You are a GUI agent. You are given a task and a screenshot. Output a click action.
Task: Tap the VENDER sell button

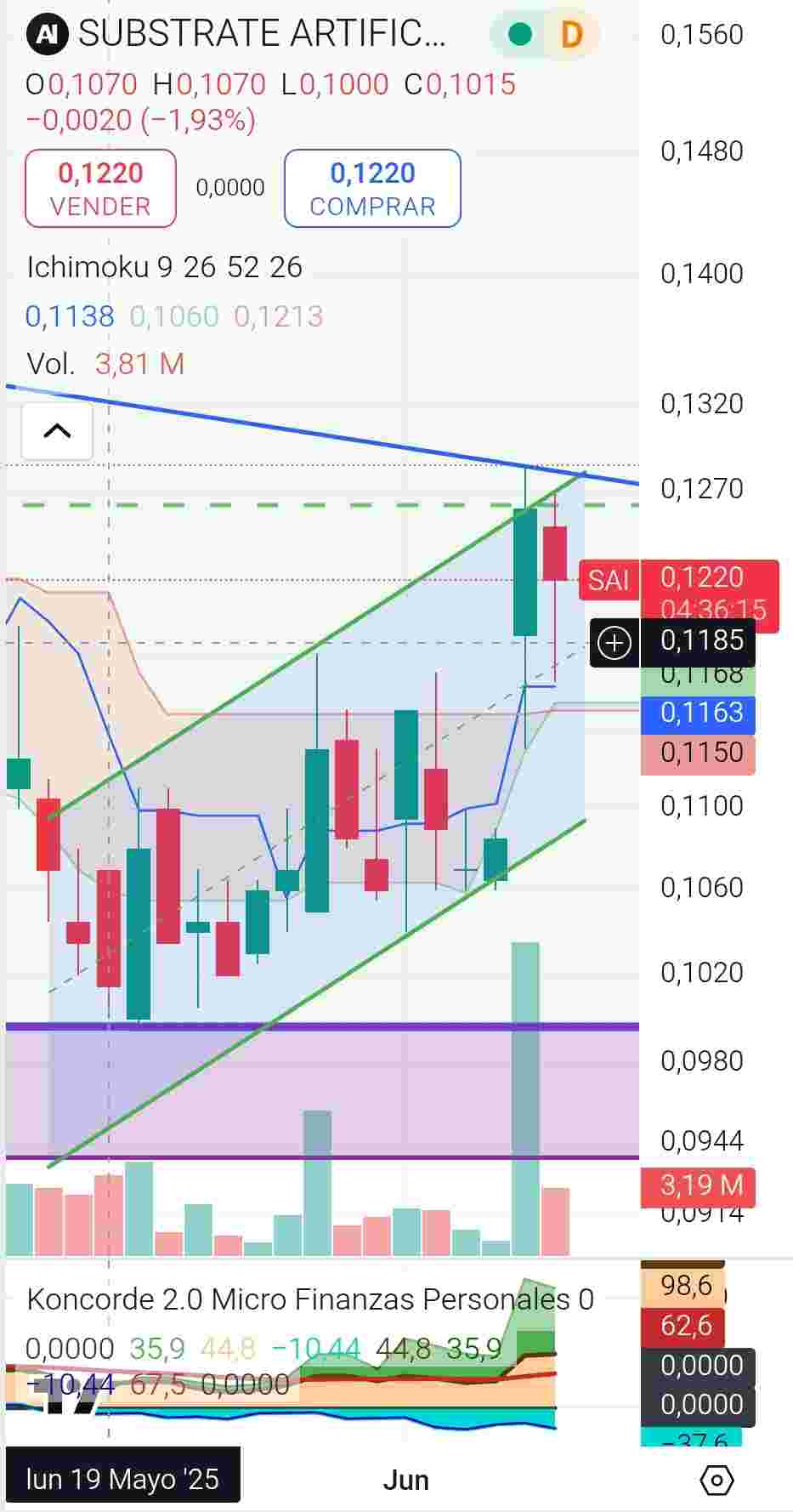click(x=100, y=189)
